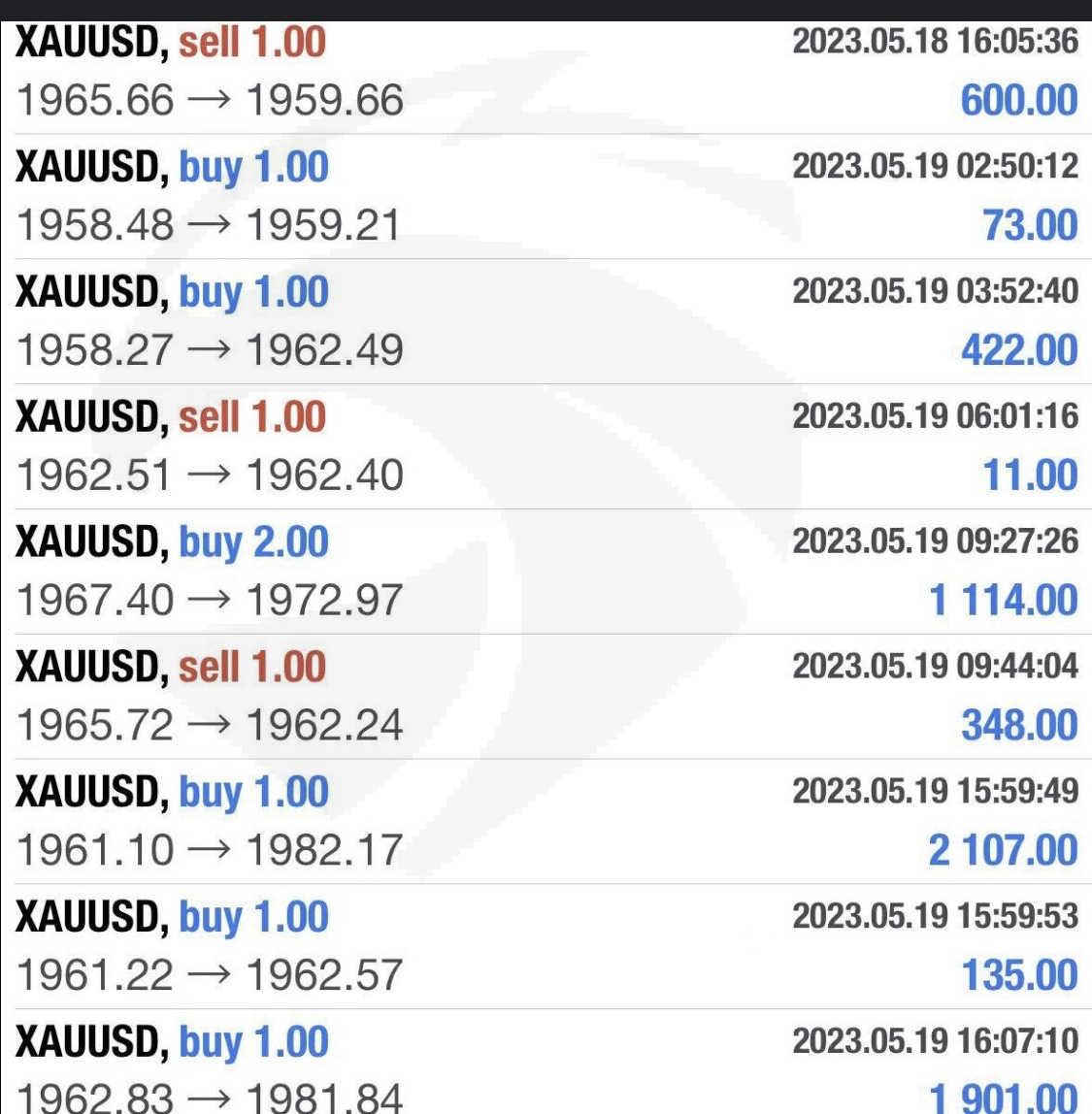The image size is (1092, 1114).
Task: Tap the buy trade closed at 15:59:53
Action: (x=546, y=946)
